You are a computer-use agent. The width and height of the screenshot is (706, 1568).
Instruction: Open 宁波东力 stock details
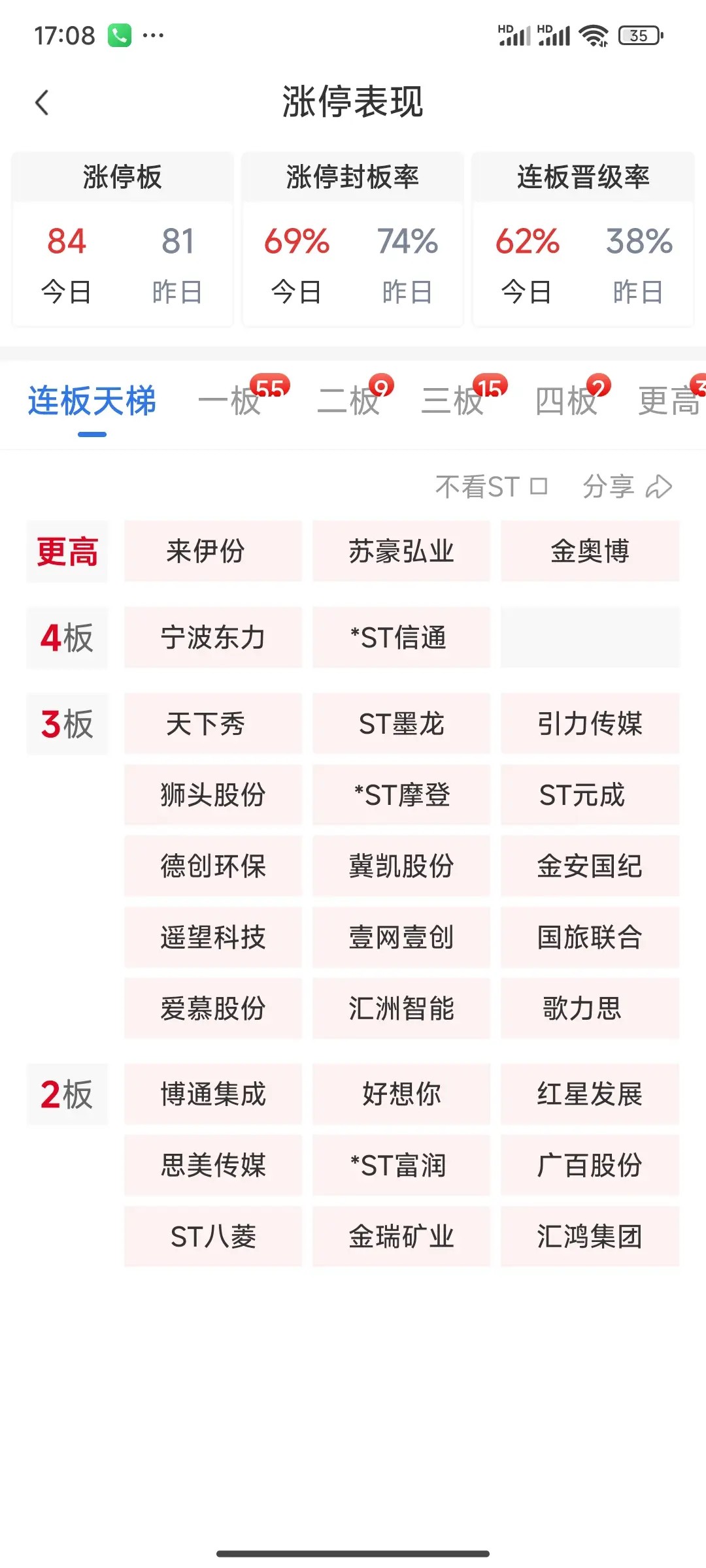213,638
